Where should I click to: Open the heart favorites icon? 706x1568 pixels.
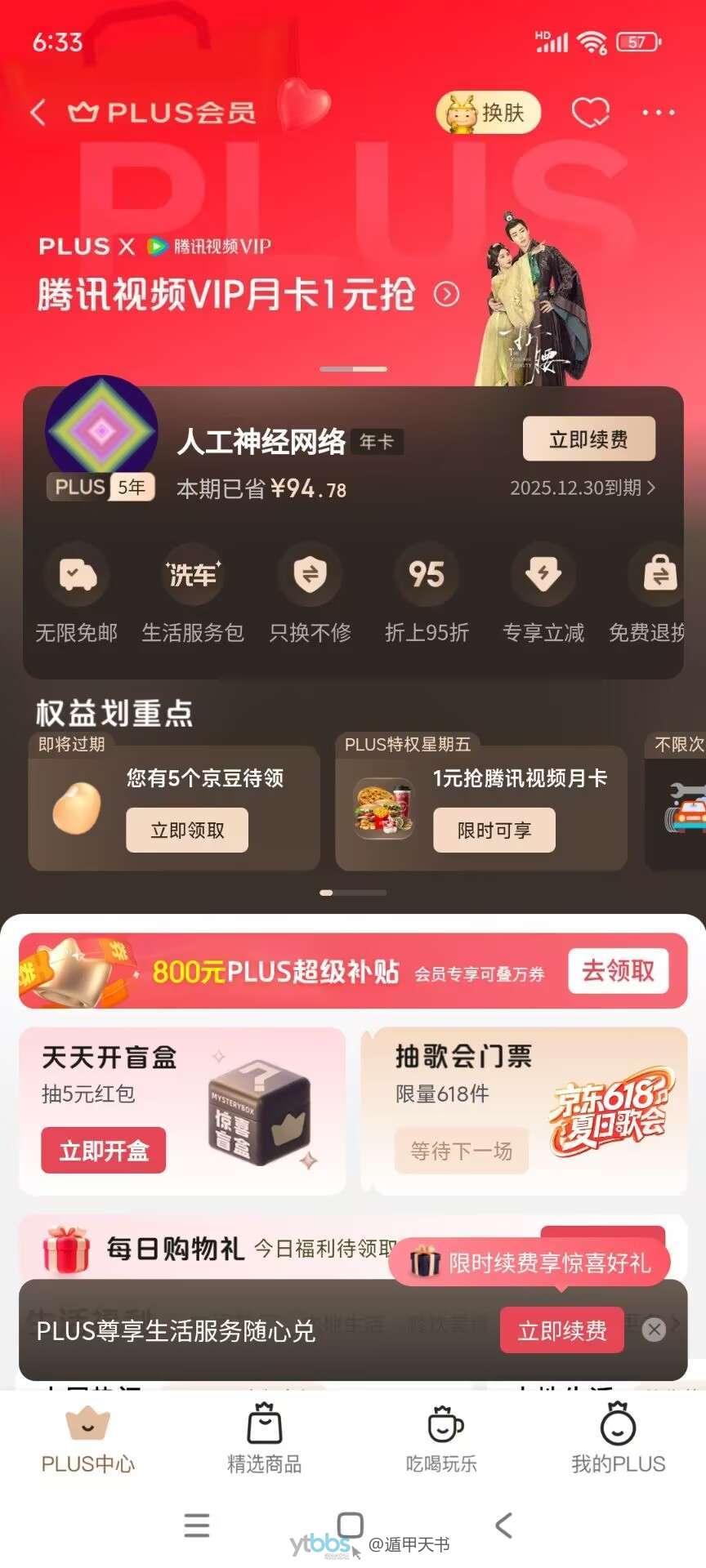(x=590, y=113)
